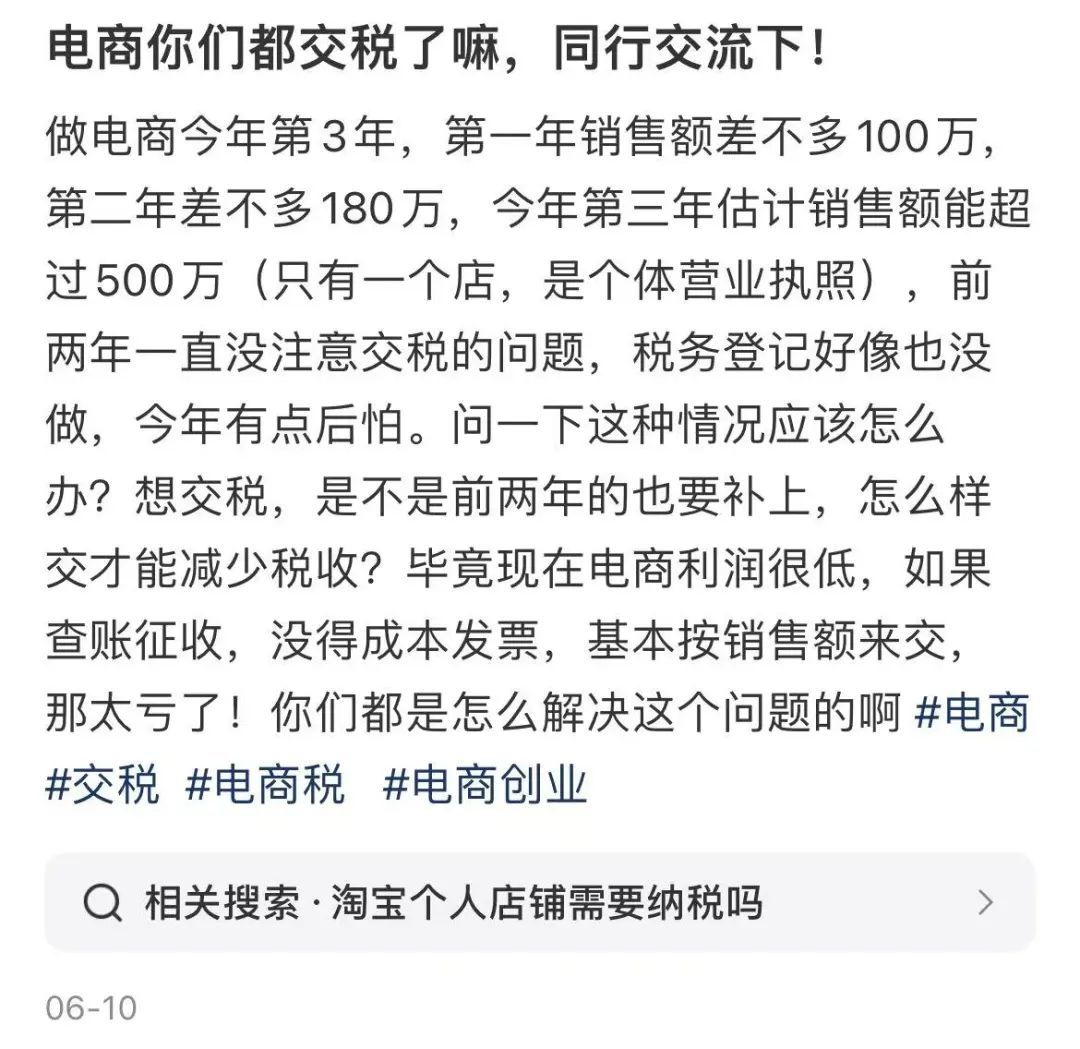1080x1049 pixels.
Task: Open related search 淘宝个人店铺需要纳税吗
Action: click(540, 903)
